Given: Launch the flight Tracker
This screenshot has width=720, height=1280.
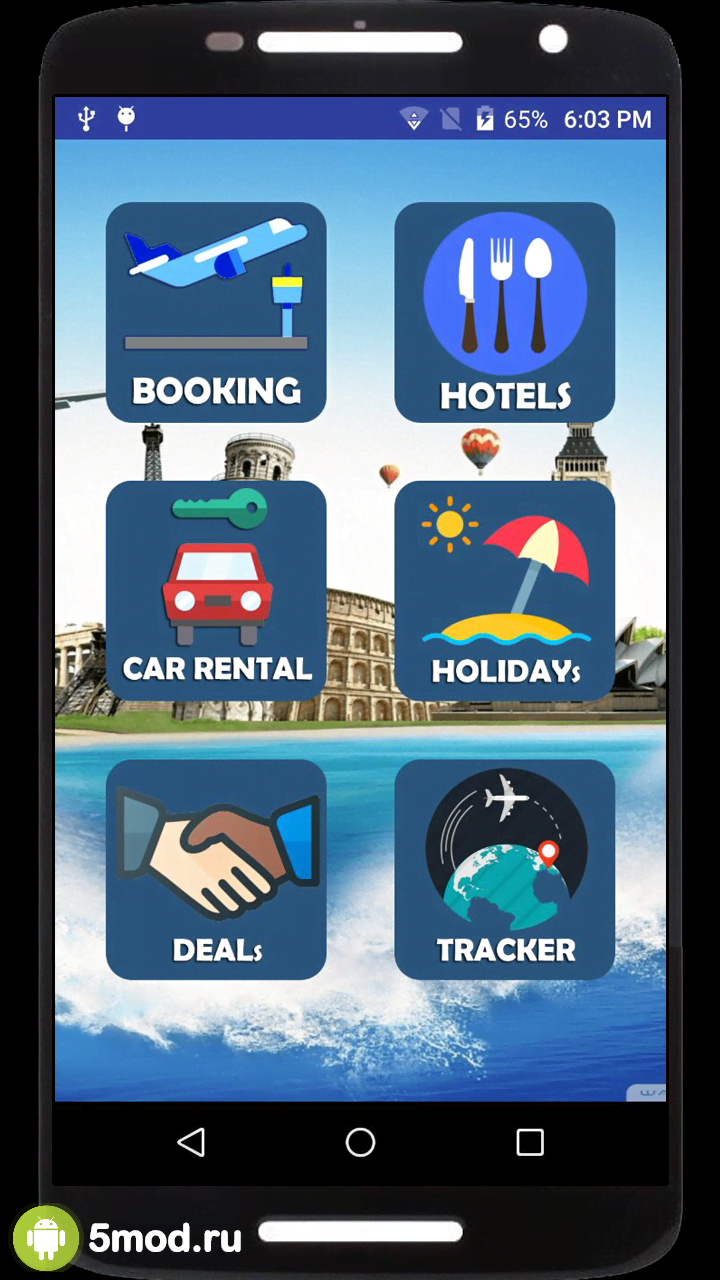Looking at the screenshot, I should [x=504, y=868].
